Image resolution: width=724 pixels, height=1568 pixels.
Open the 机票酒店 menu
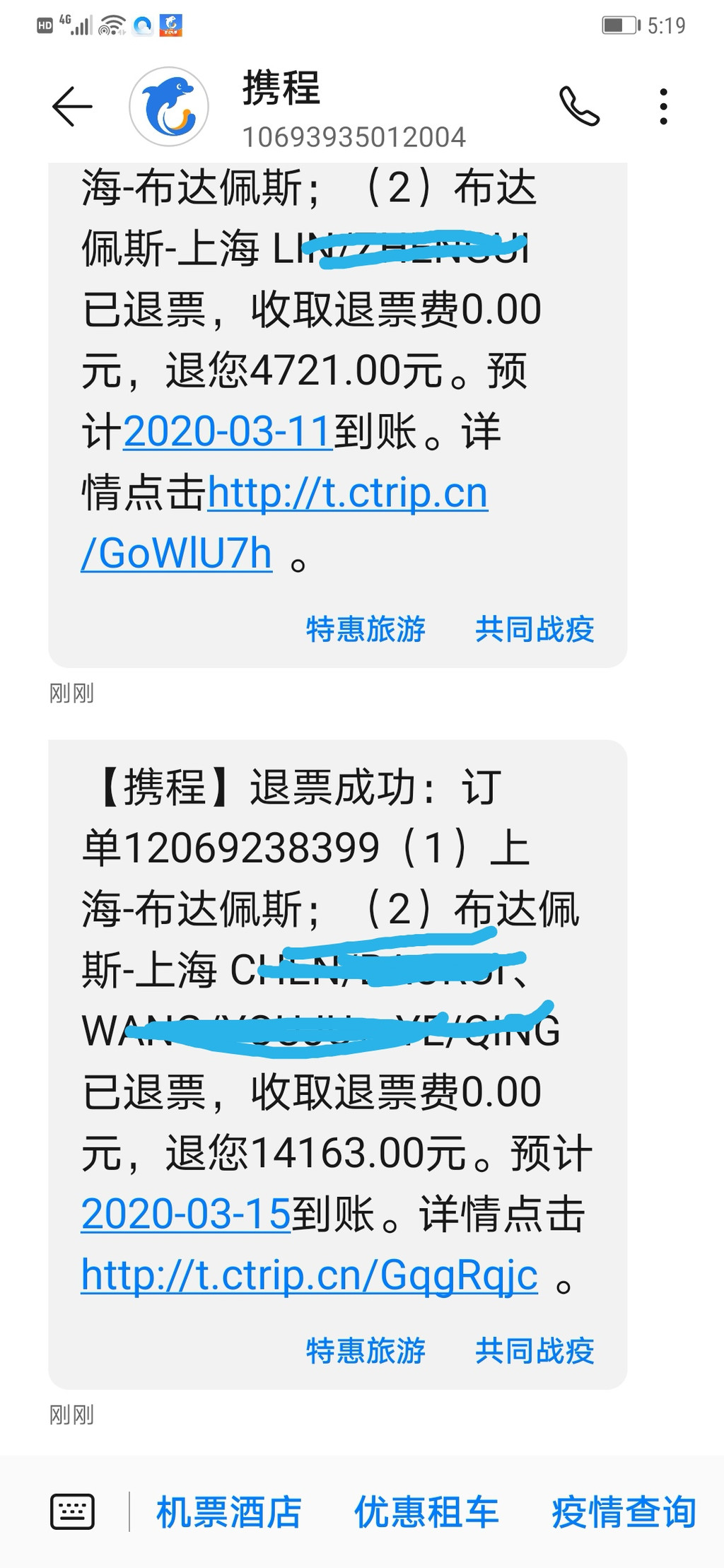point(228,1513)
